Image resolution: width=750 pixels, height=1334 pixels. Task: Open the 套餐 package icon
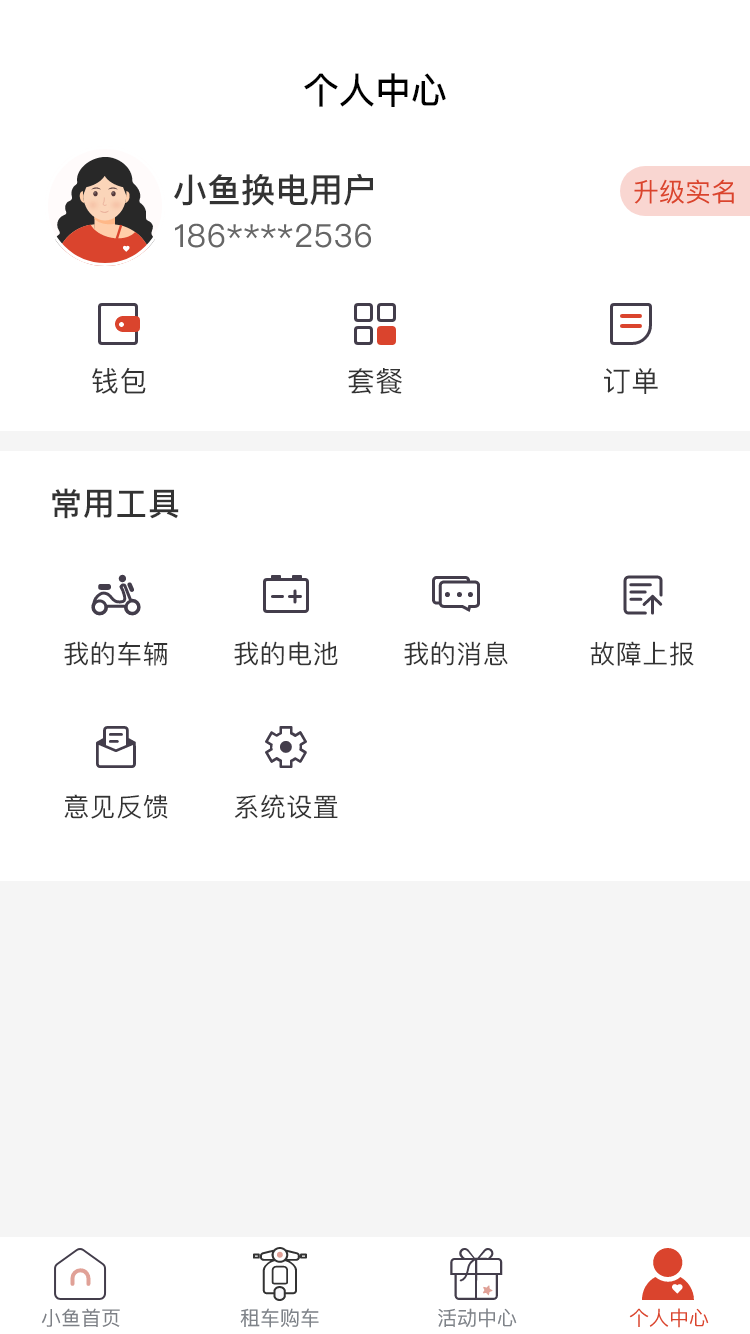375,323
